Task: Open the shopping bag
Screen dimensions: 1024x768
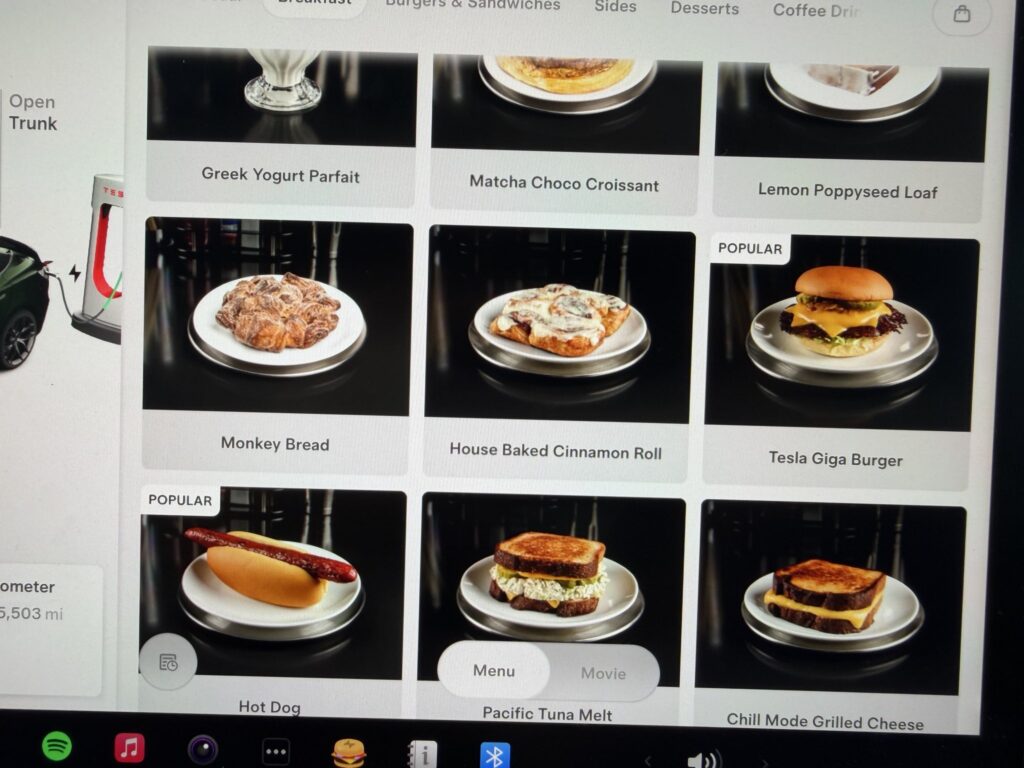Action: pyautogui.click(x=961, y=15)
